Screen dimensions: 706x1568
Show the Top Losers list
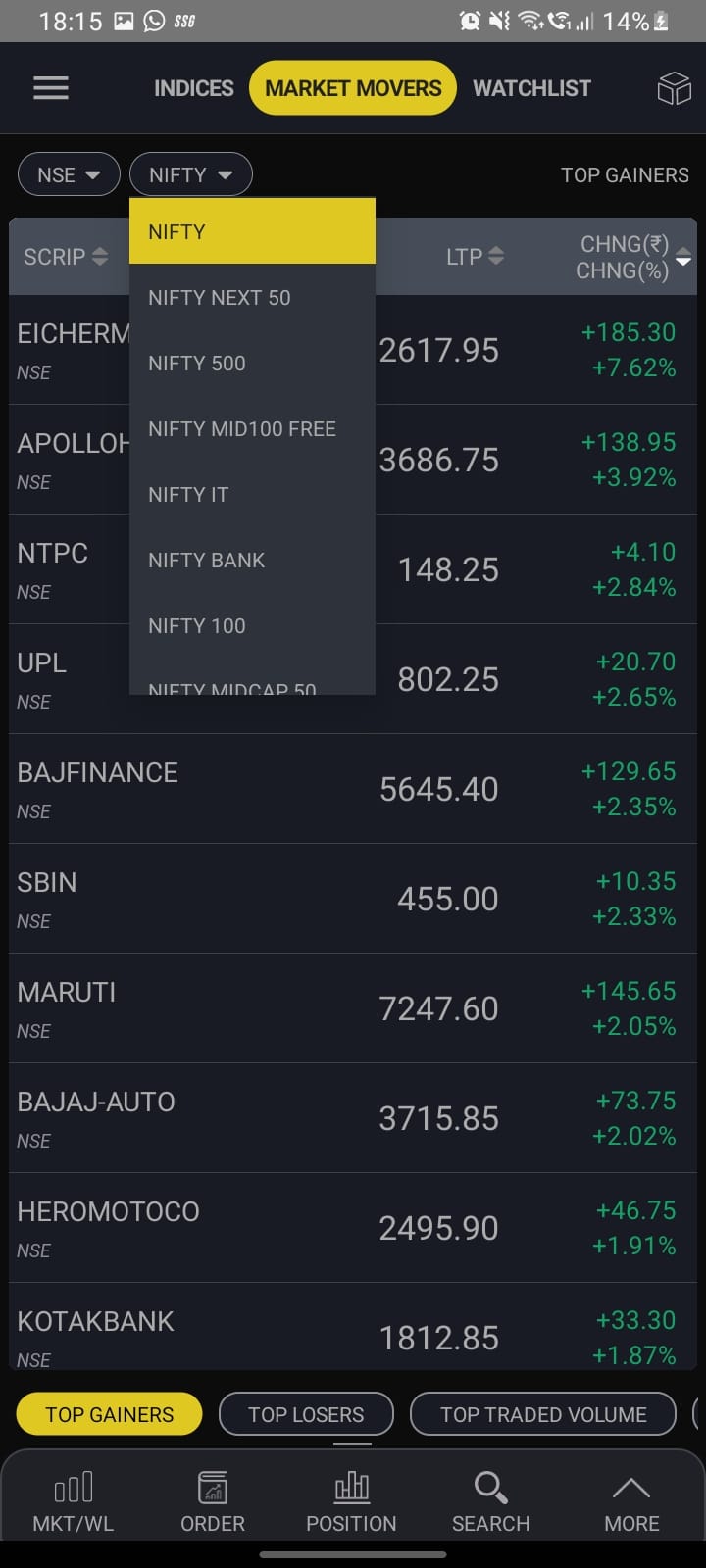[x=306, y=1414]
